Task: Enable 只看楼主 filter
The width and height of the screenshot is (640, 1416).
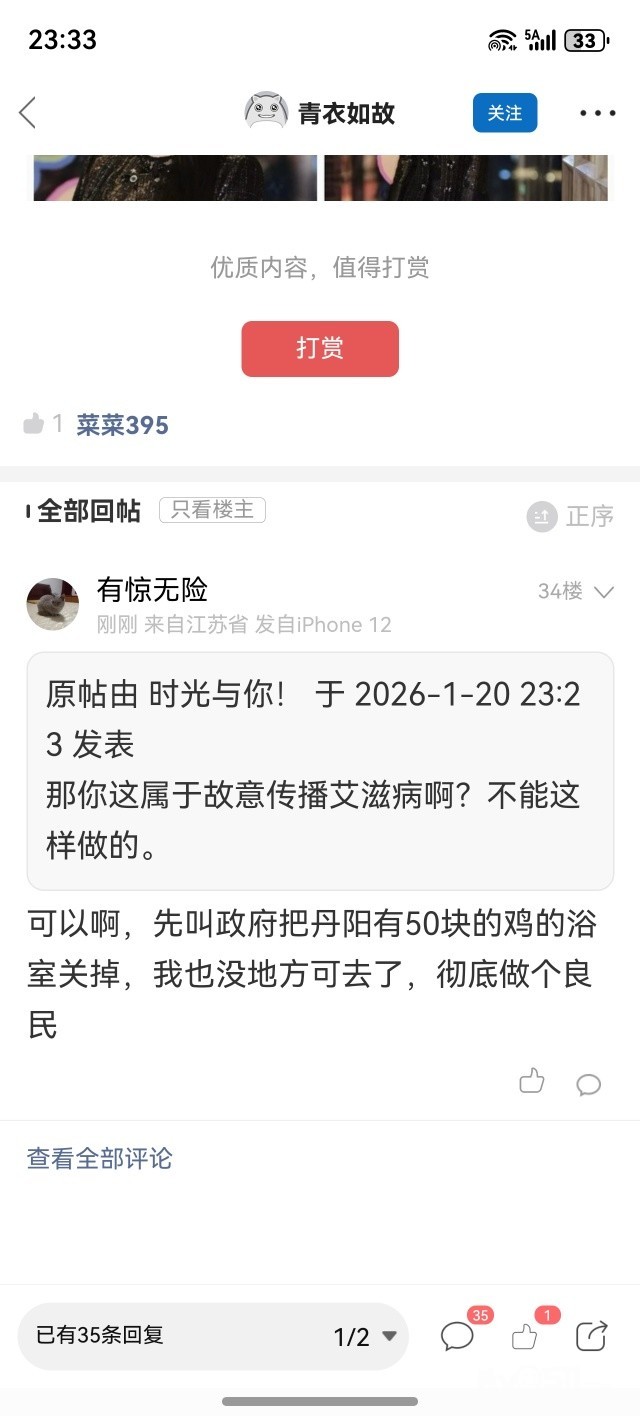Action: 212,510
